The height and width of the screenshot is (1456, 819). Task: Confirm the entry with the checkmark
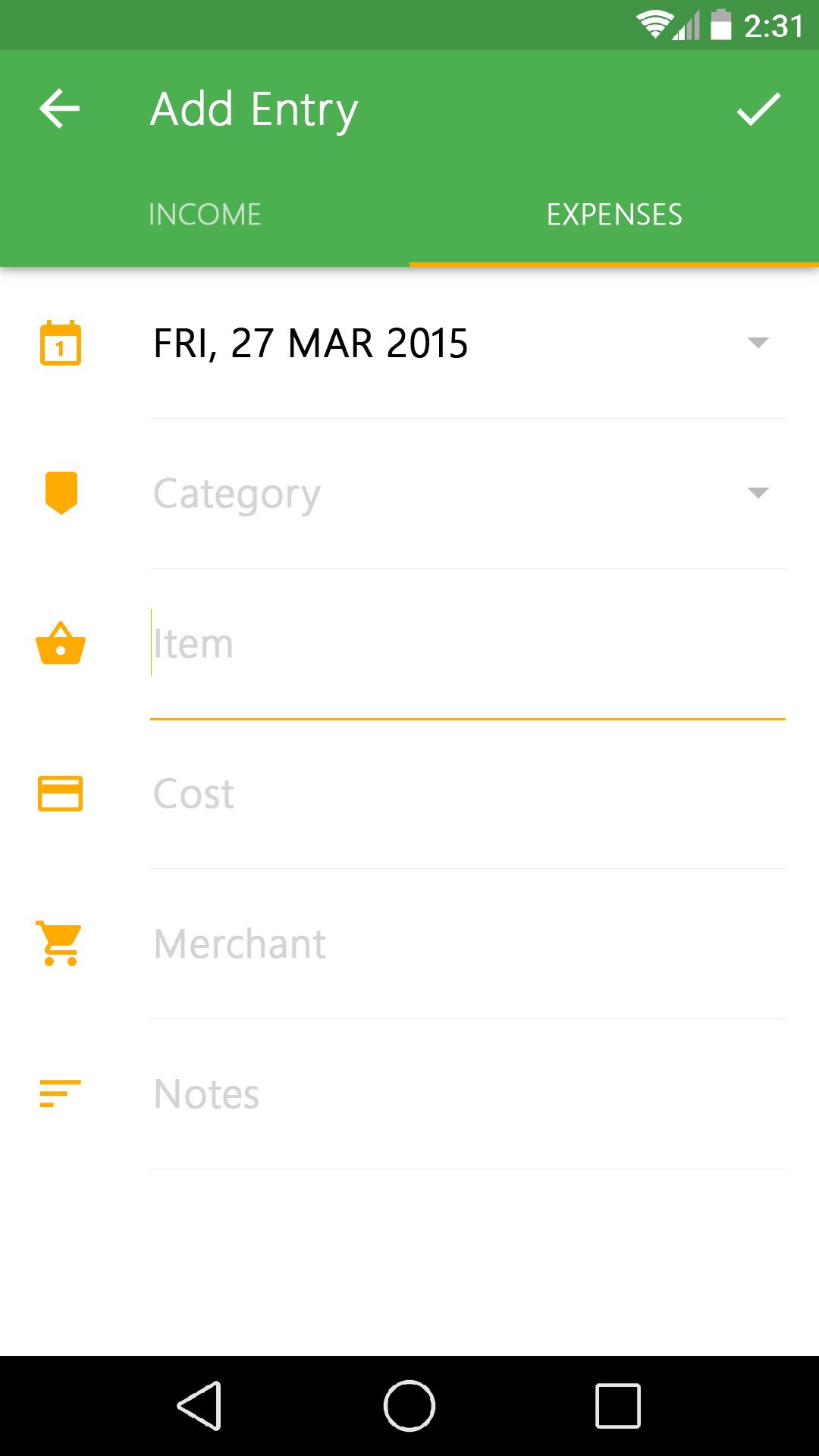tap(758, 109)
